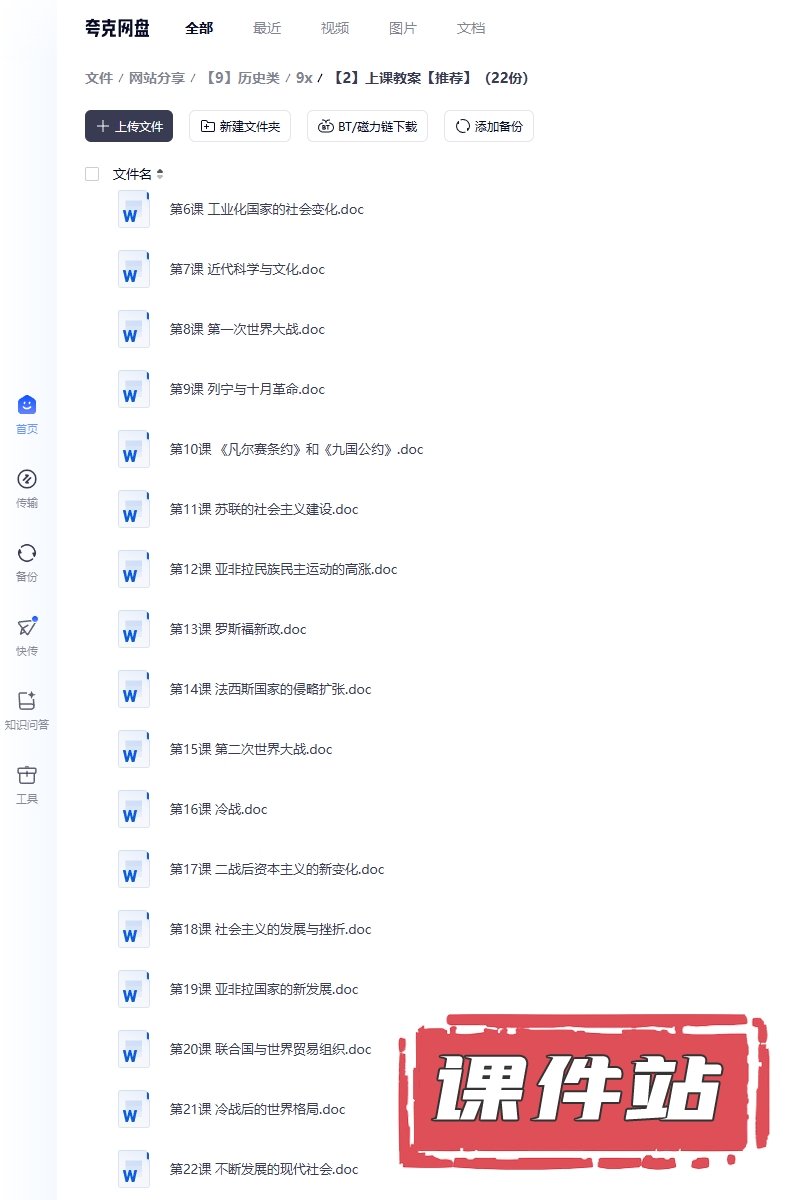Open 第9课 列宁与十月革命.doc
The width and height of the screenshot is (800, 1200).
[247, 389]
